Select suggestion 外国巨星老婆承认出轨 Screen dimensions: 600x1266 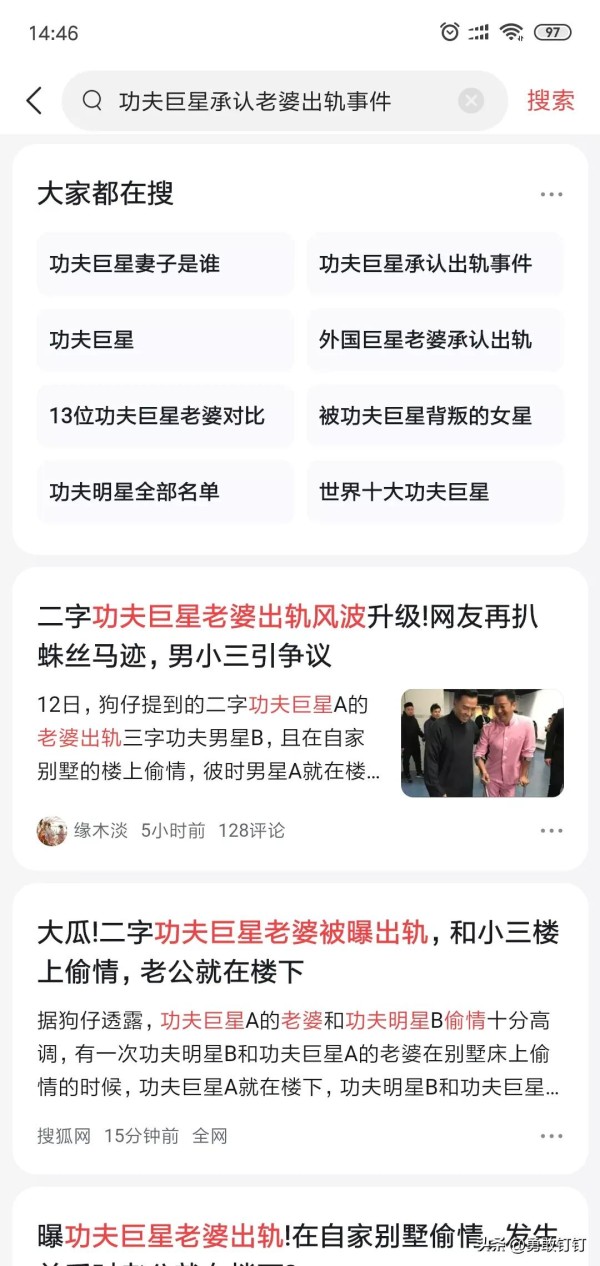point(435,340)
